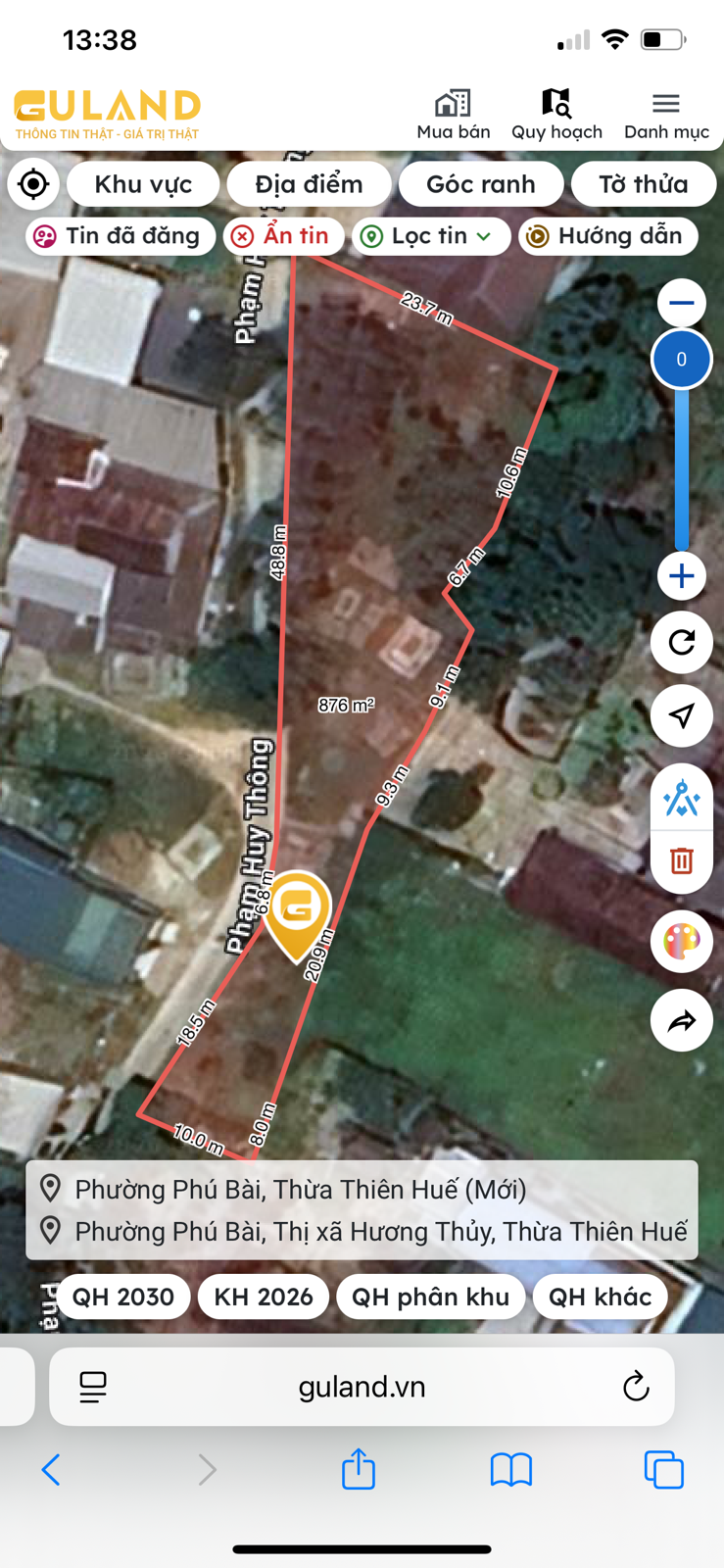
Task: Tap the Tờ thửa chip
Action: (x=643, y=184)
